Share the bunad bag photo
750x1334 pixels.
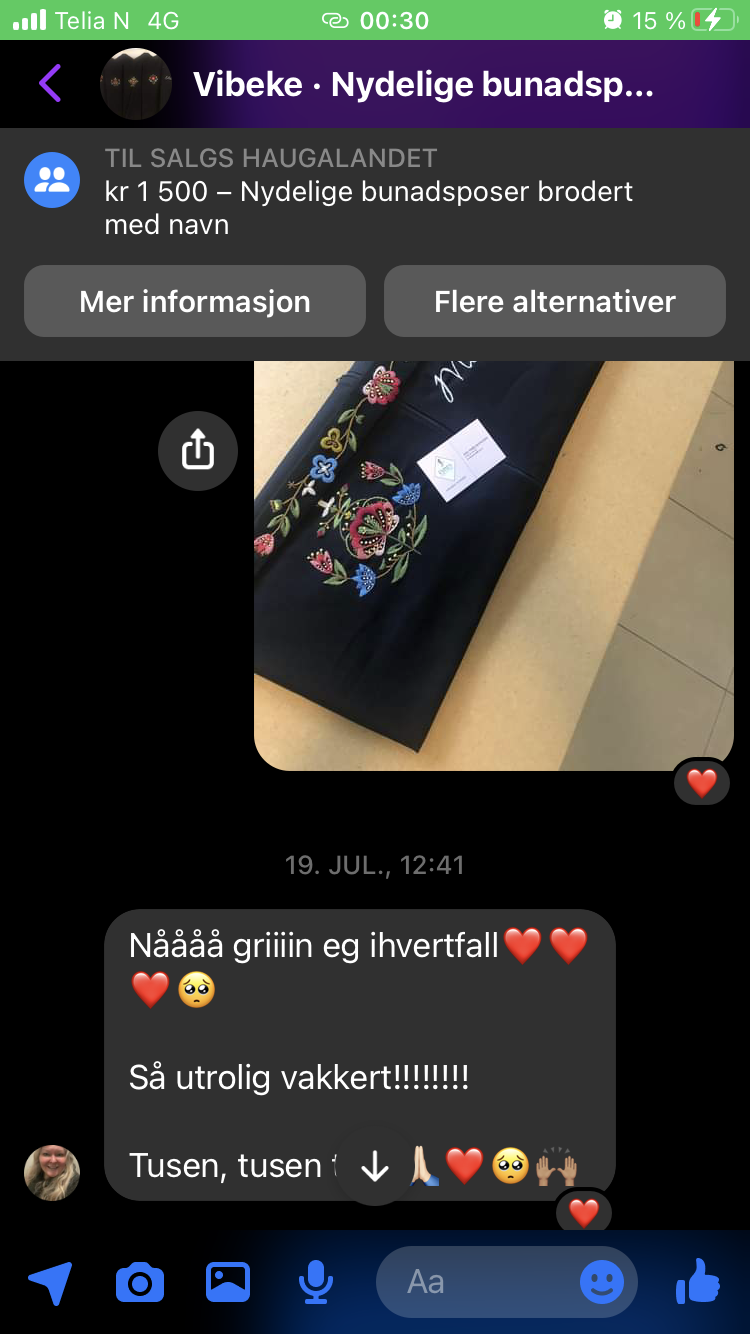(197, 451)
